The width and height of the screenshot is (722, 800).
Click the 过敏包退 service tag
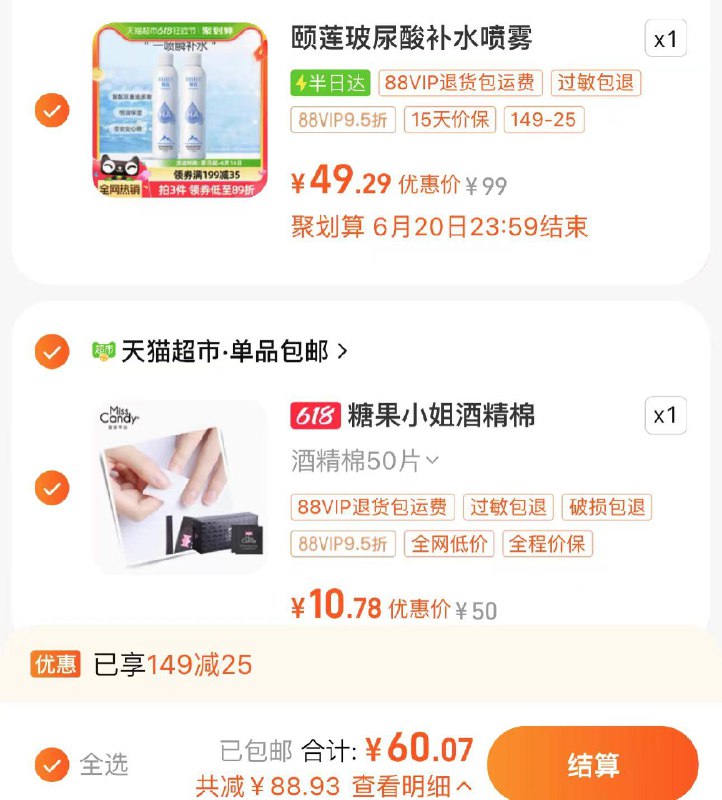(598, 85)
